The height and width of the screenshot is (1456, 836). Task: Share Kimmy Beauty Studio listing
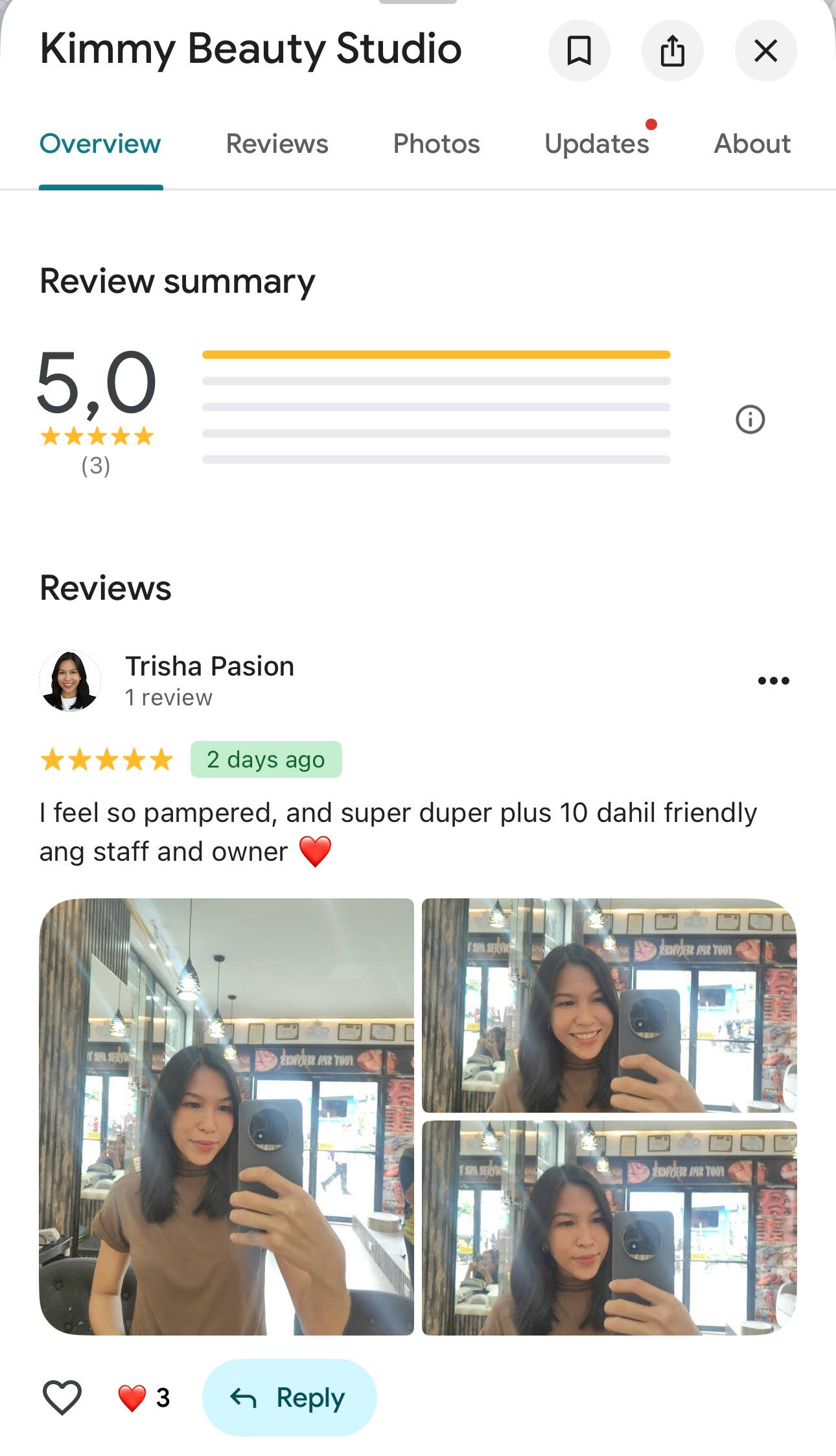[672, 51]
